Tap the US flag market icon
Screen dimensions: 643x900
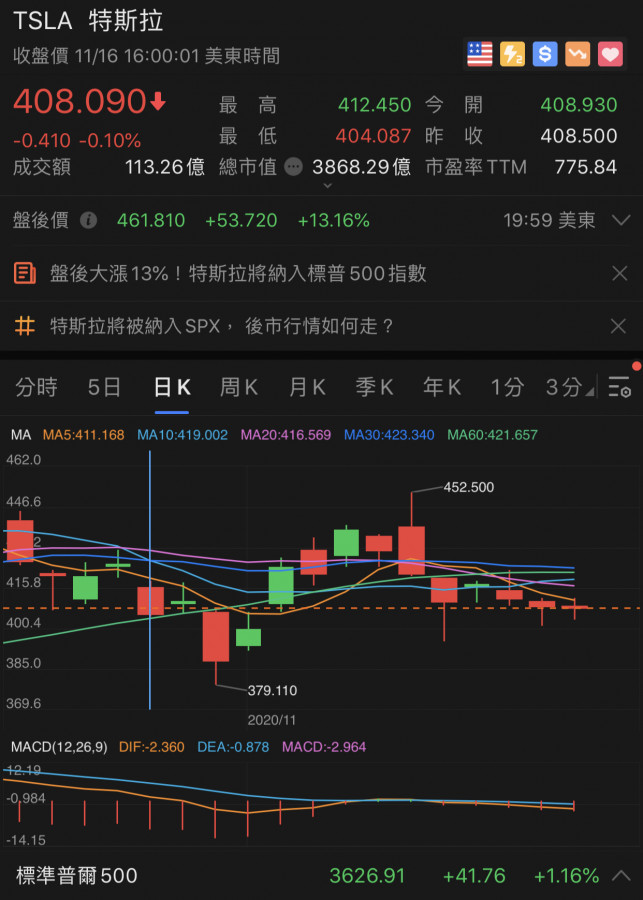(480, 54)
